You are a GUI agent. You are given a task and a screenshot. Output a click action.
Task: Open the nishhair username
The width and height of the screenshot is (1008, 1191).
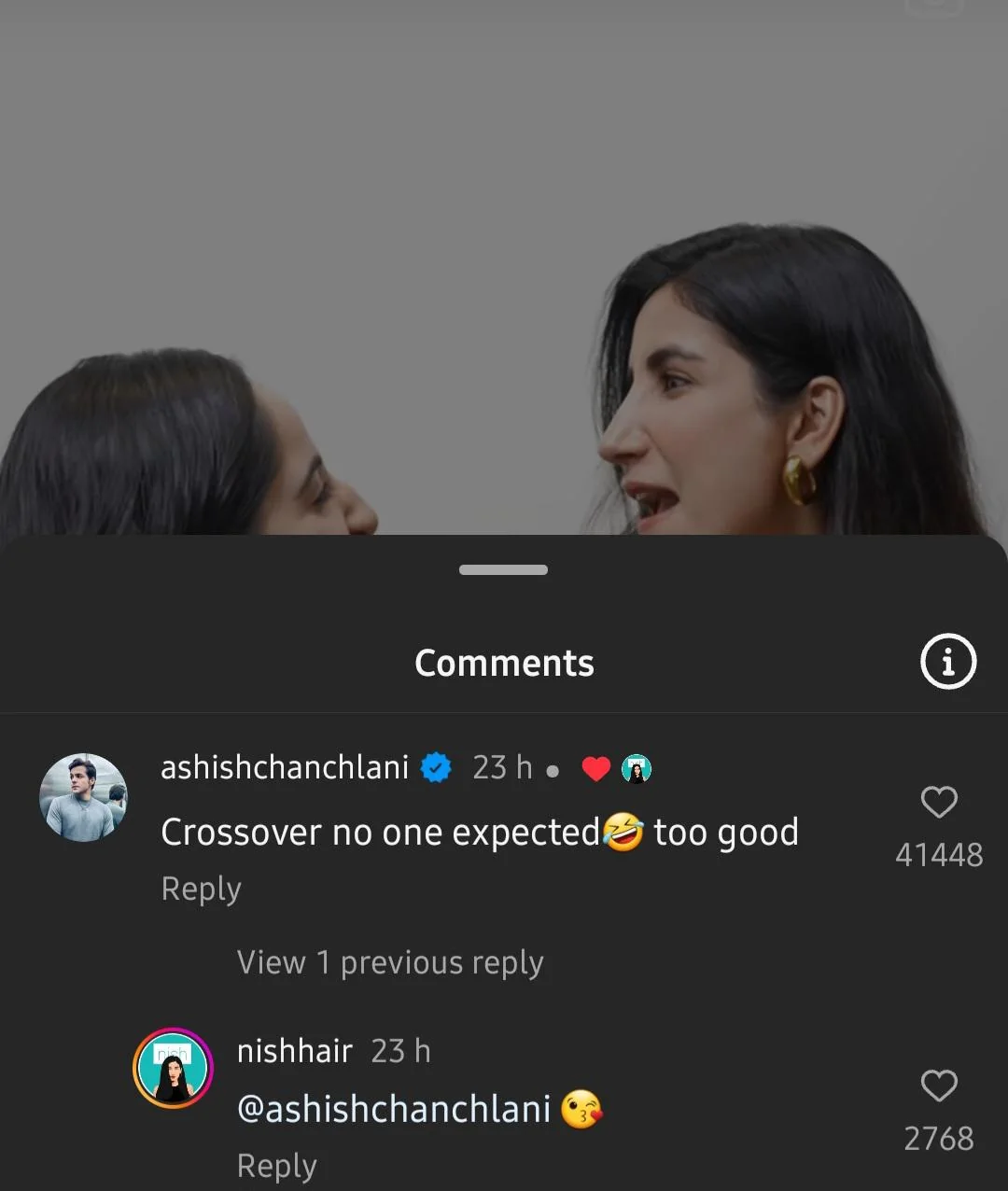click(x=295, y=1051)
